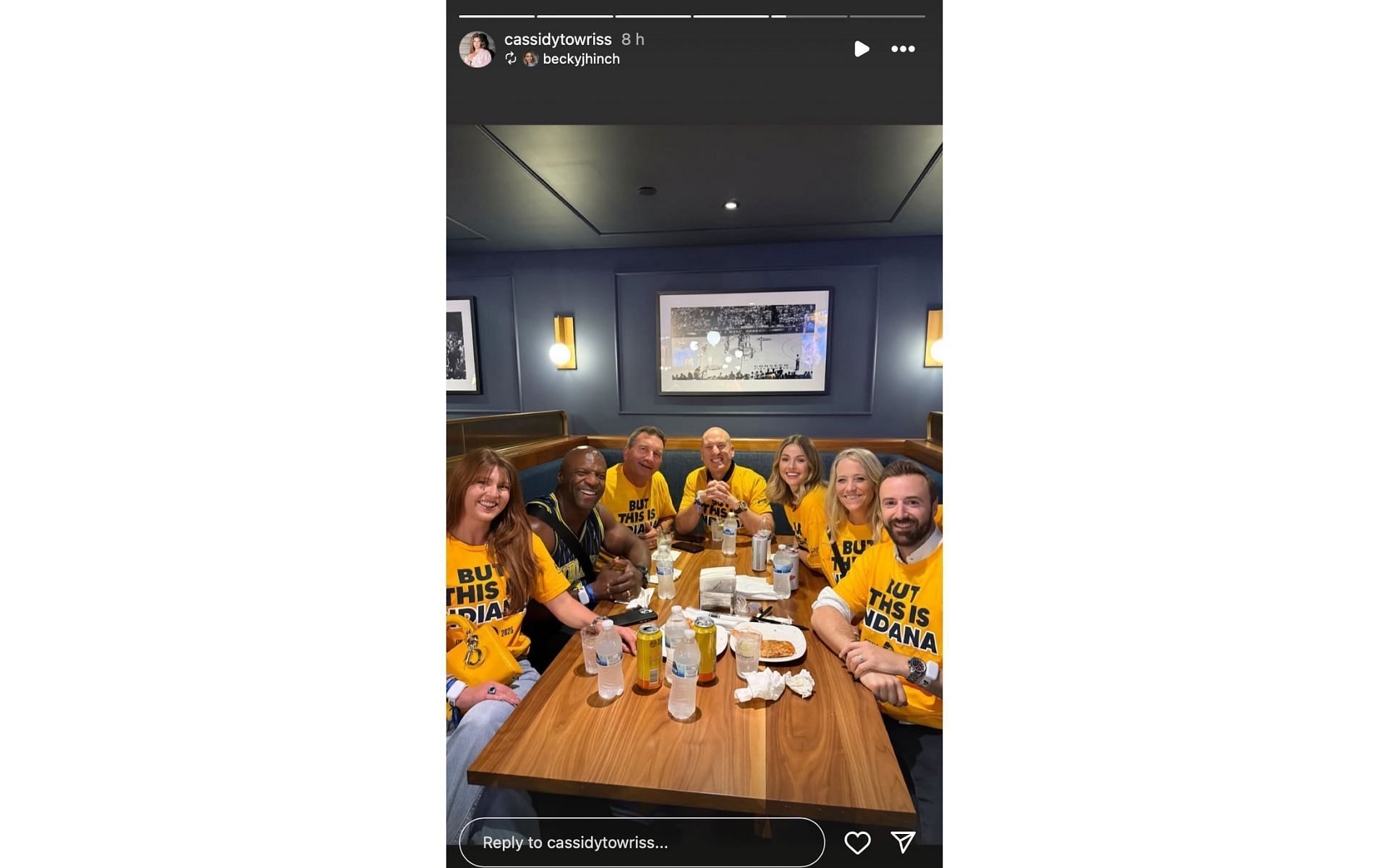The image size is (1389, 868).
Task: Tap the Reply to cassidytowriss field
Action: 641,842
